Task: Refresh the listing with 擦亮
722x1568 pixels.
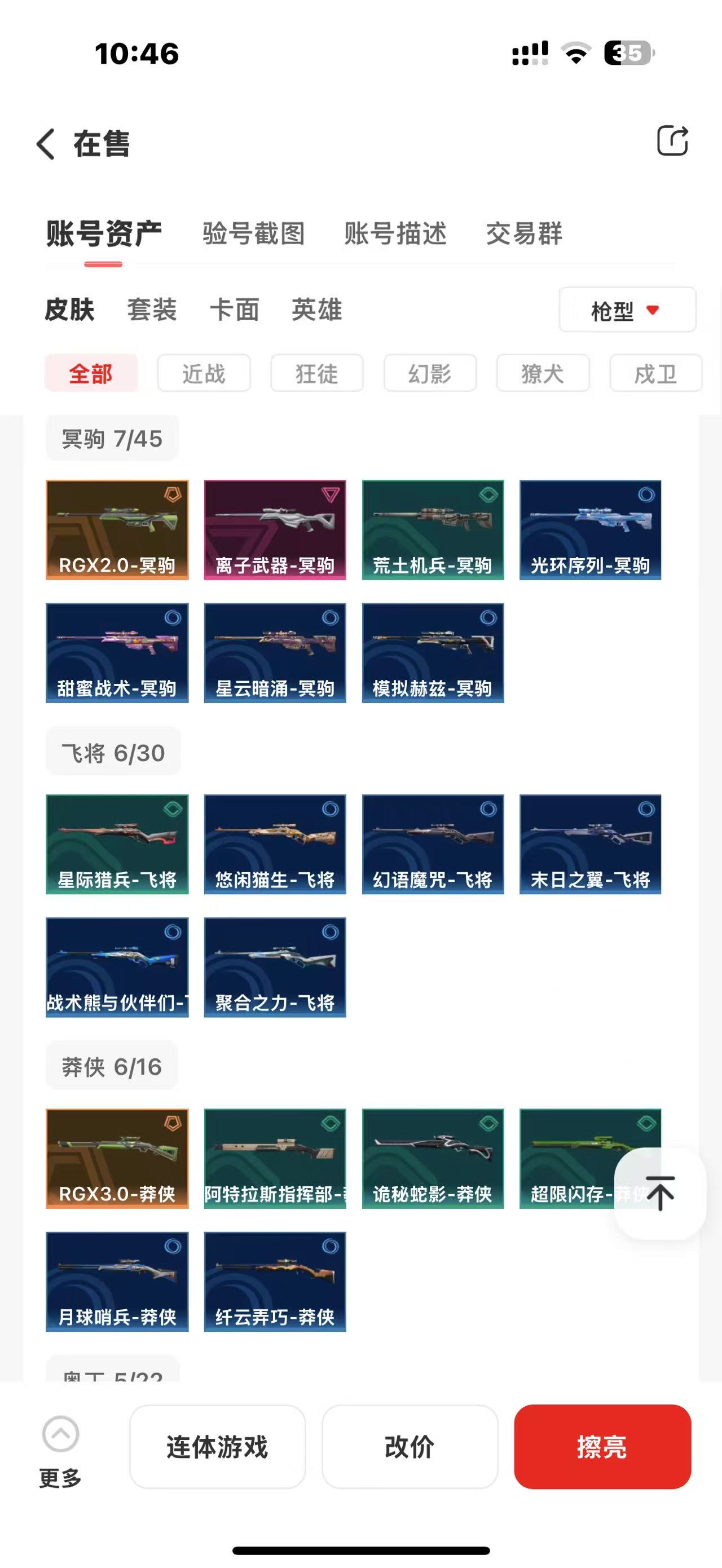Action: pos(602,1446)
